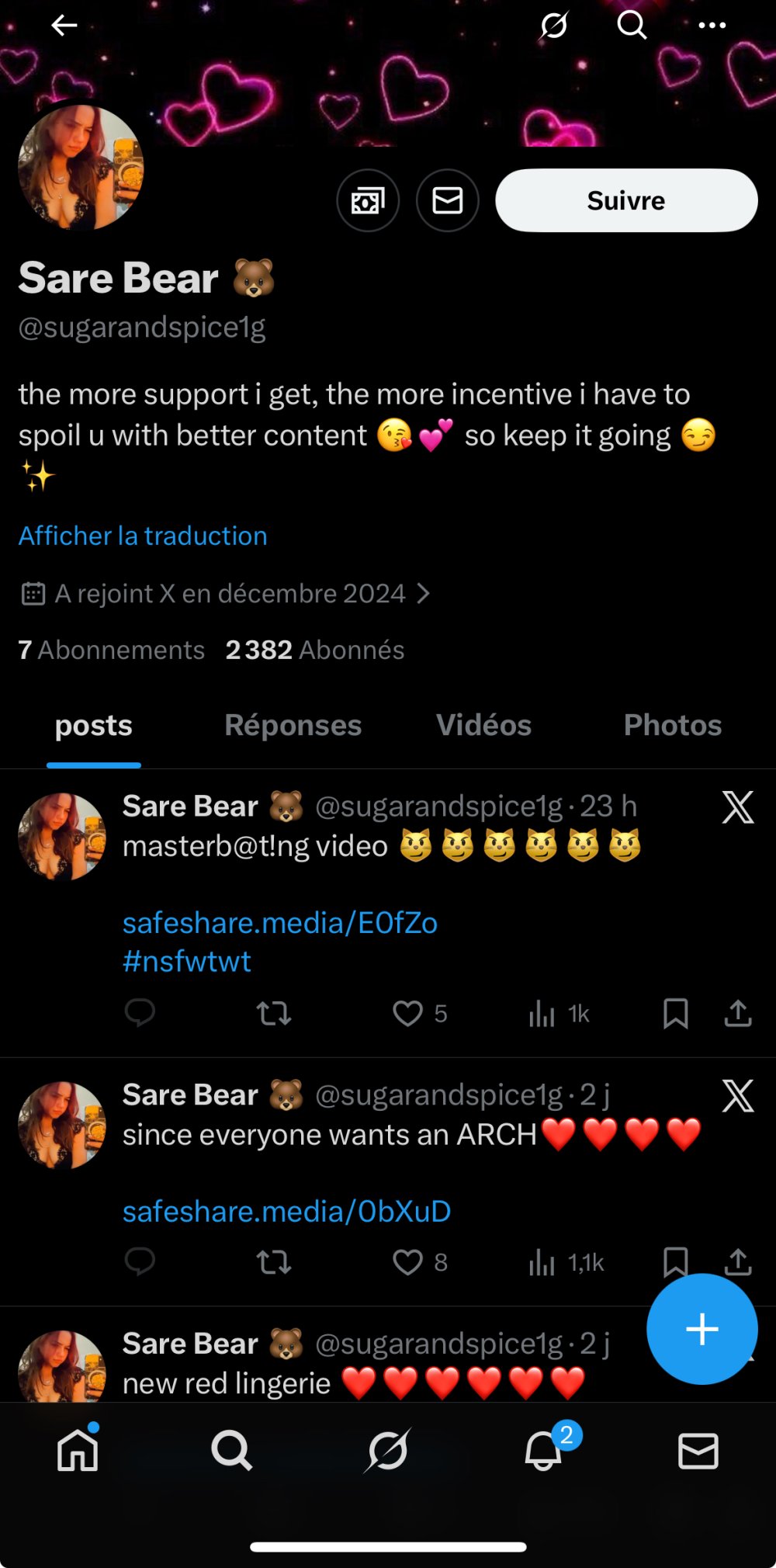
Task: View the 2 382 Abonnés list
Action: click(314, 650)
